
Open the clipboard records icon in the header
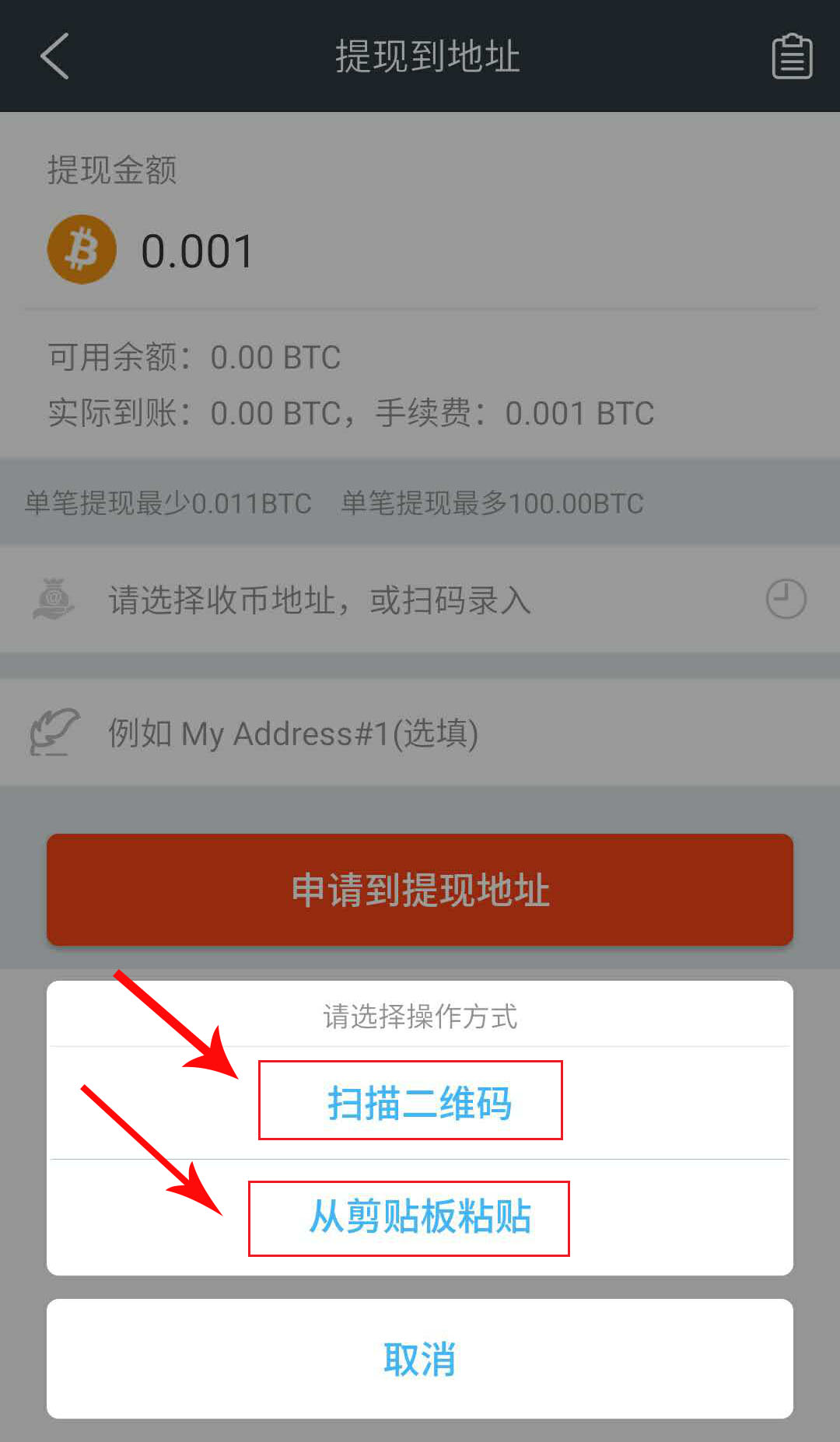coord(792,56)
